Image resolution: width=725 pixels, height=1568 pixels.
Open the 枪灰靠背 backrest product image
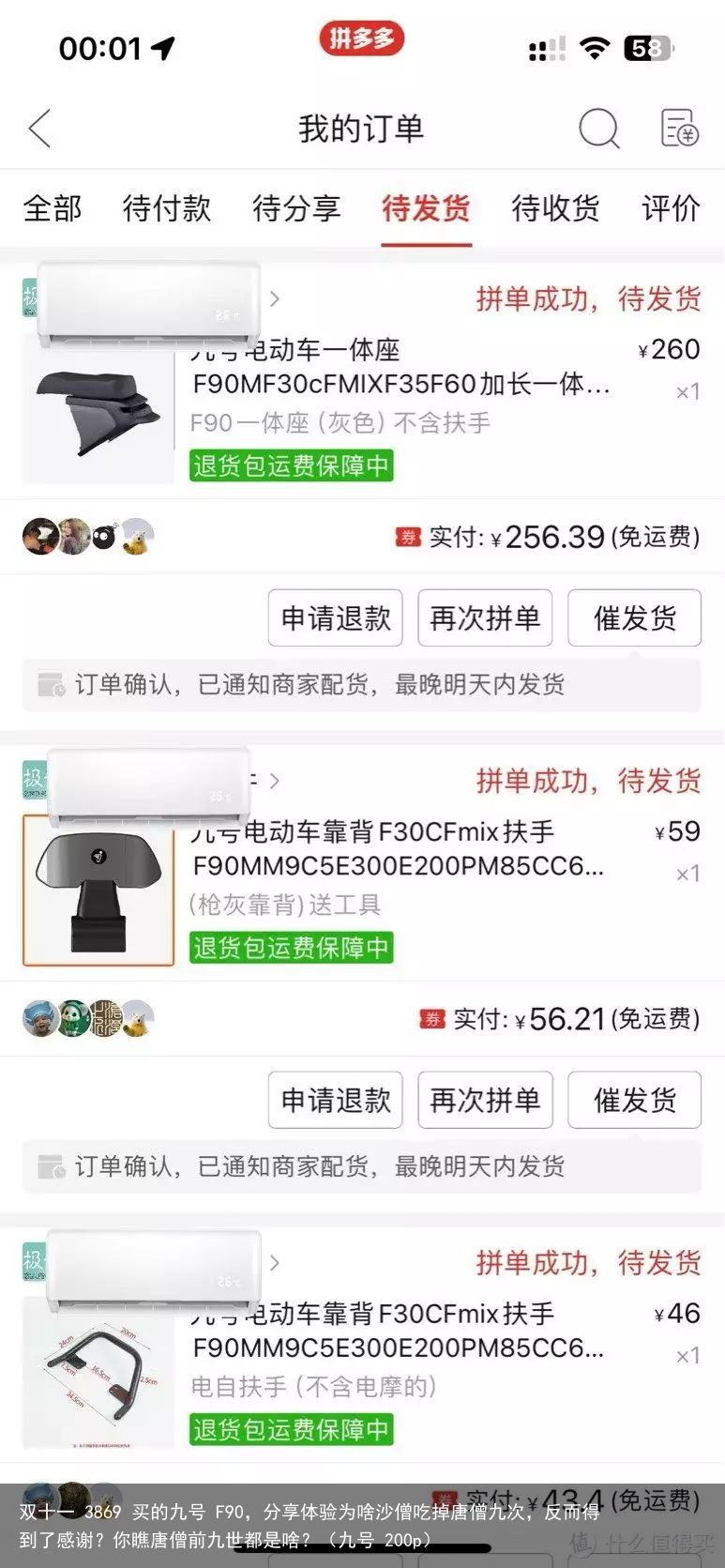(x=98, y=891)
